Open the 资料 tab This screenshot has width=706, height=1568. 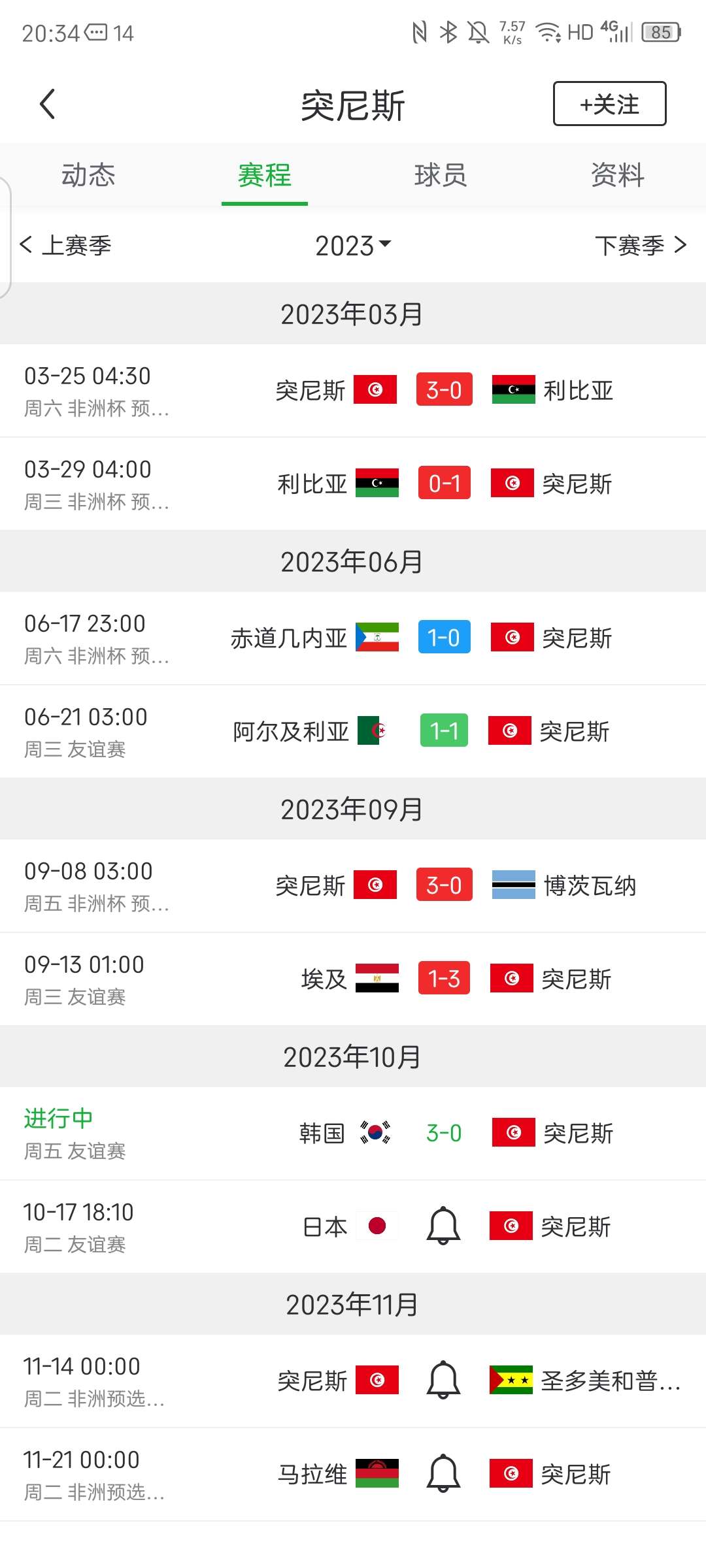tap(617, 175)
